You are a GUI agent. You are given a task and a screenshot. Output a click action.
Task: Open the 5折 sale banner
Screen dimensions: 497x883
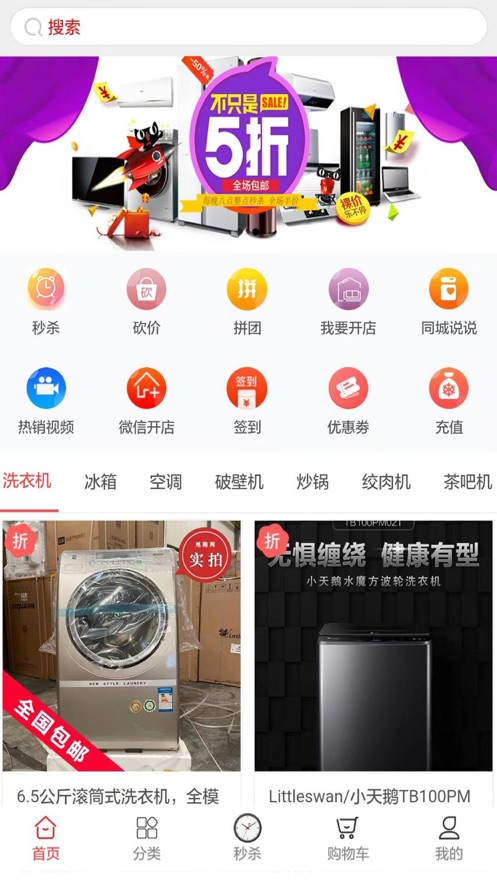pos(248,154)
